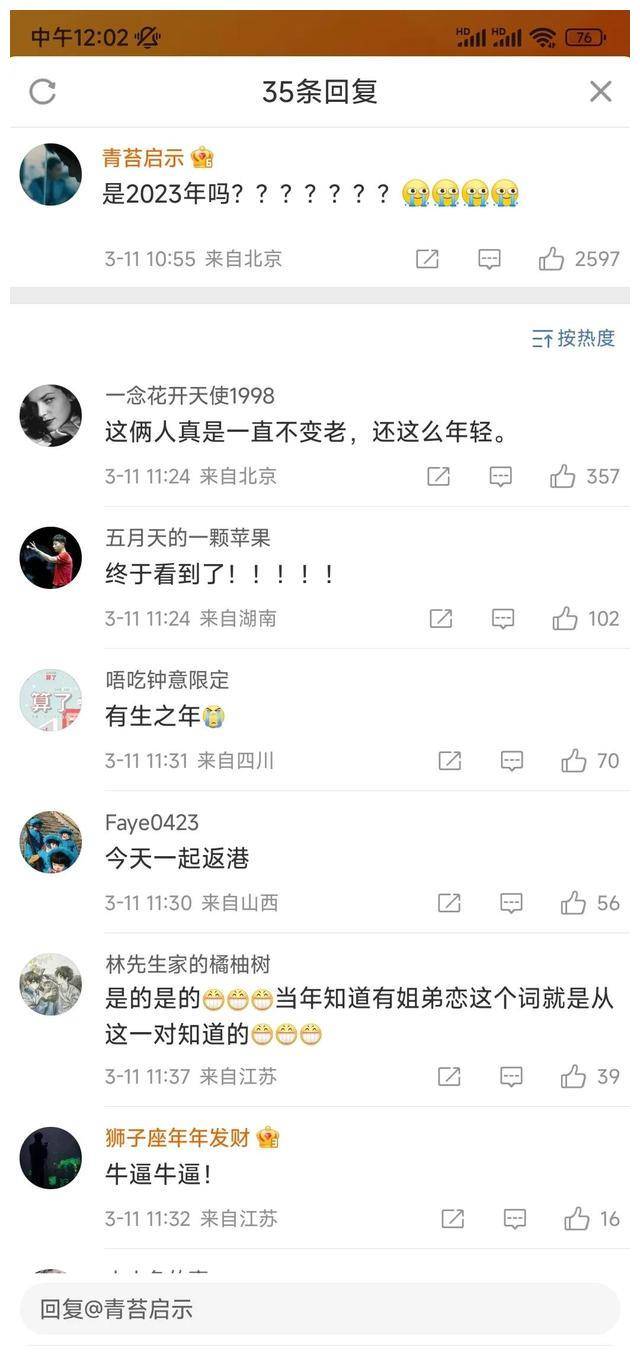Open Faye0423's username profile
The width and height of the screenshot is (640, 1372).
(x=152, y=822)
